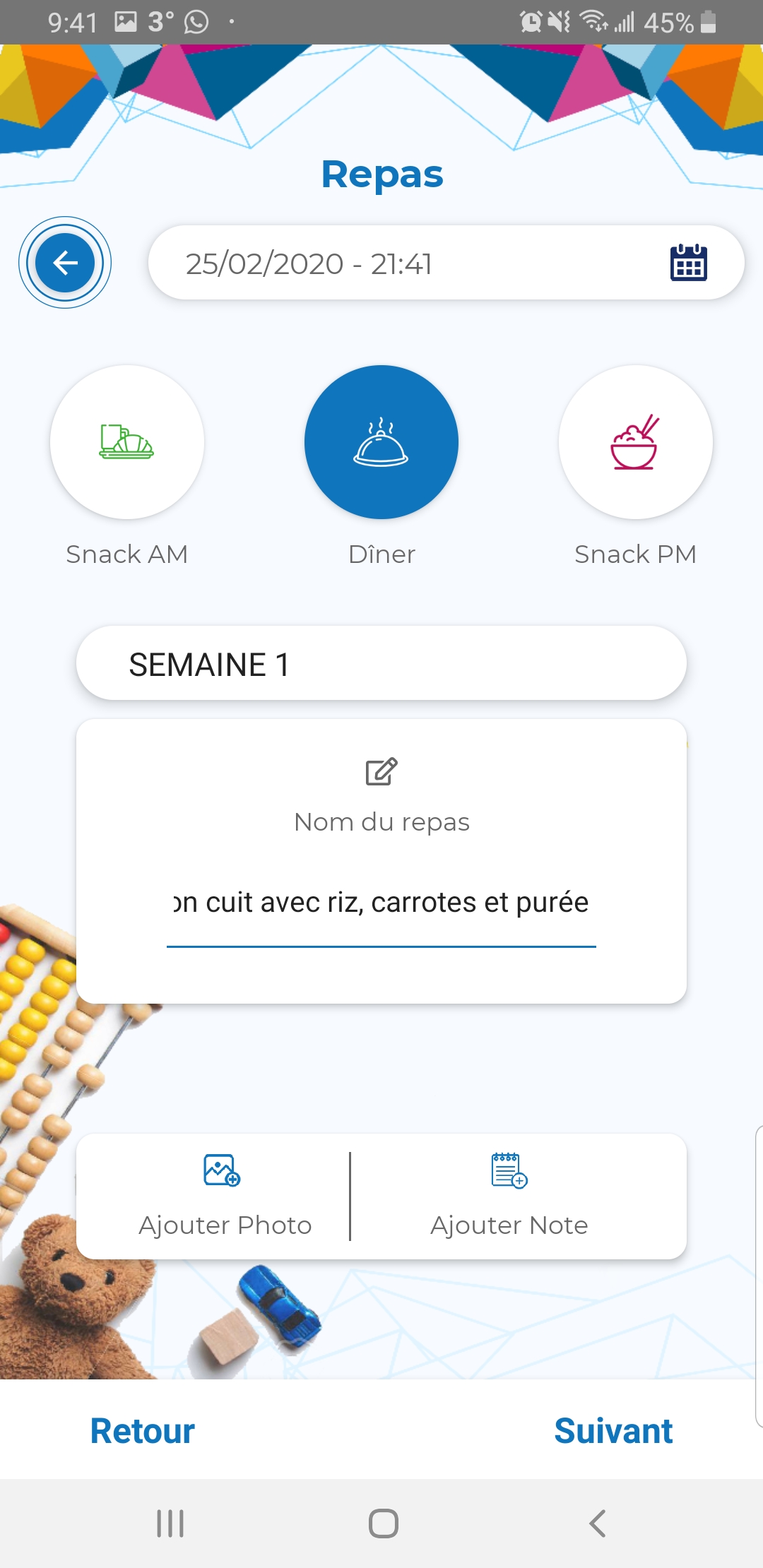Select the Dîner meal type
The height and width of the screenshot is (1568, 763).
point(381,442)
